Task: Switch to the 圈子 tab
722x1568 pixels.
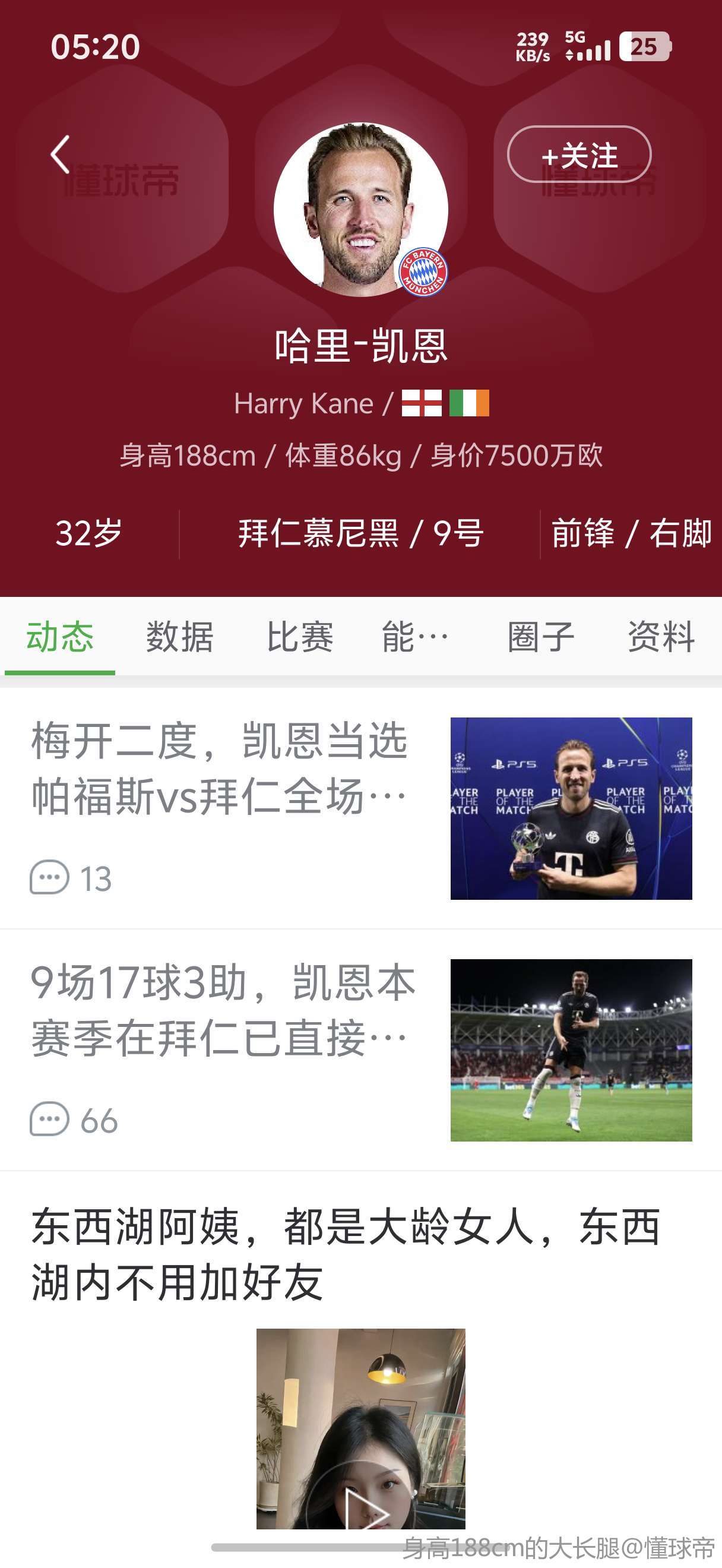Action: [x=541, y=637]
